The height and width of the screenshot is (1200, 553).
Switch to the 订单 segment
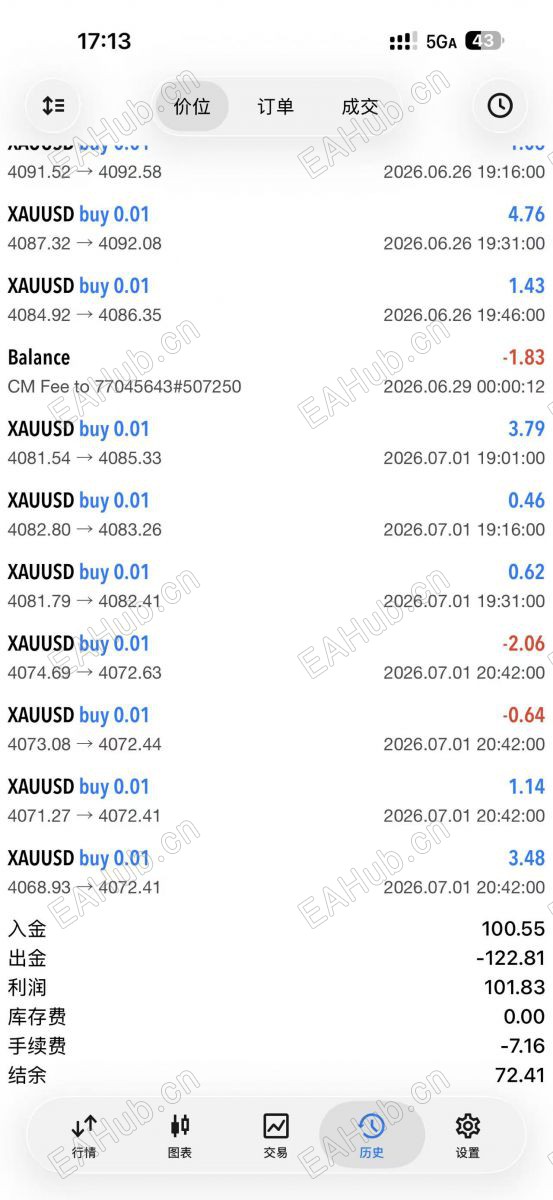point(275,106)
